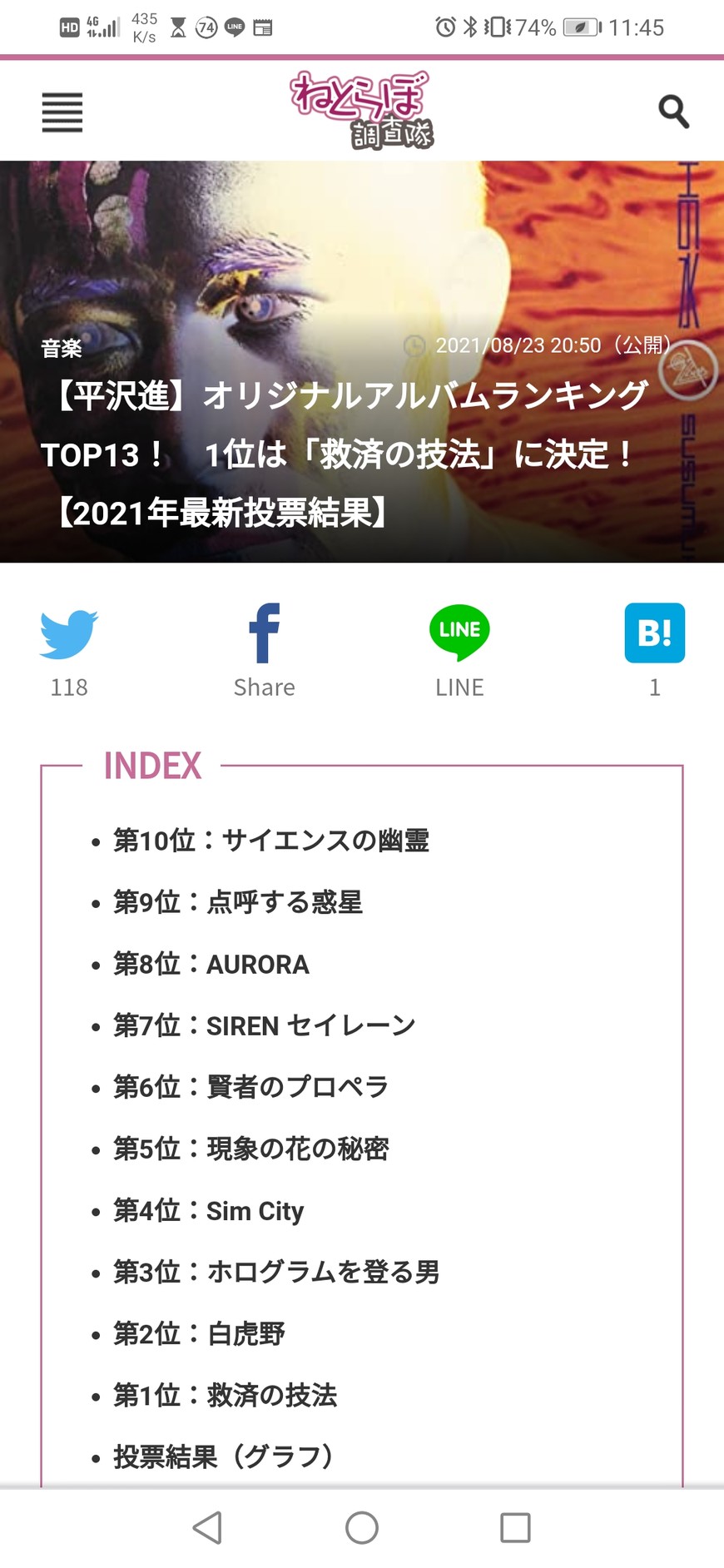724x1568 pixels.
Task: Open 投票結果（グラフ） section
Action: click(223, 1456)
